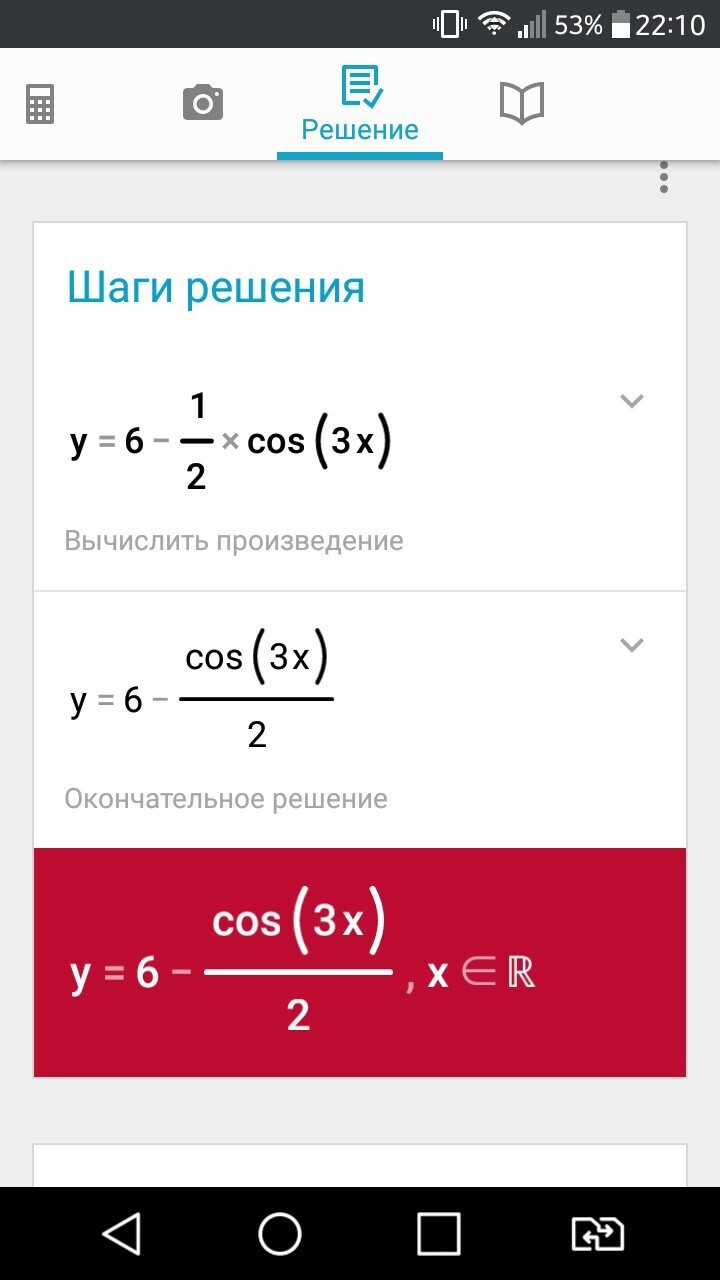Open the book tab

[521, 103]
